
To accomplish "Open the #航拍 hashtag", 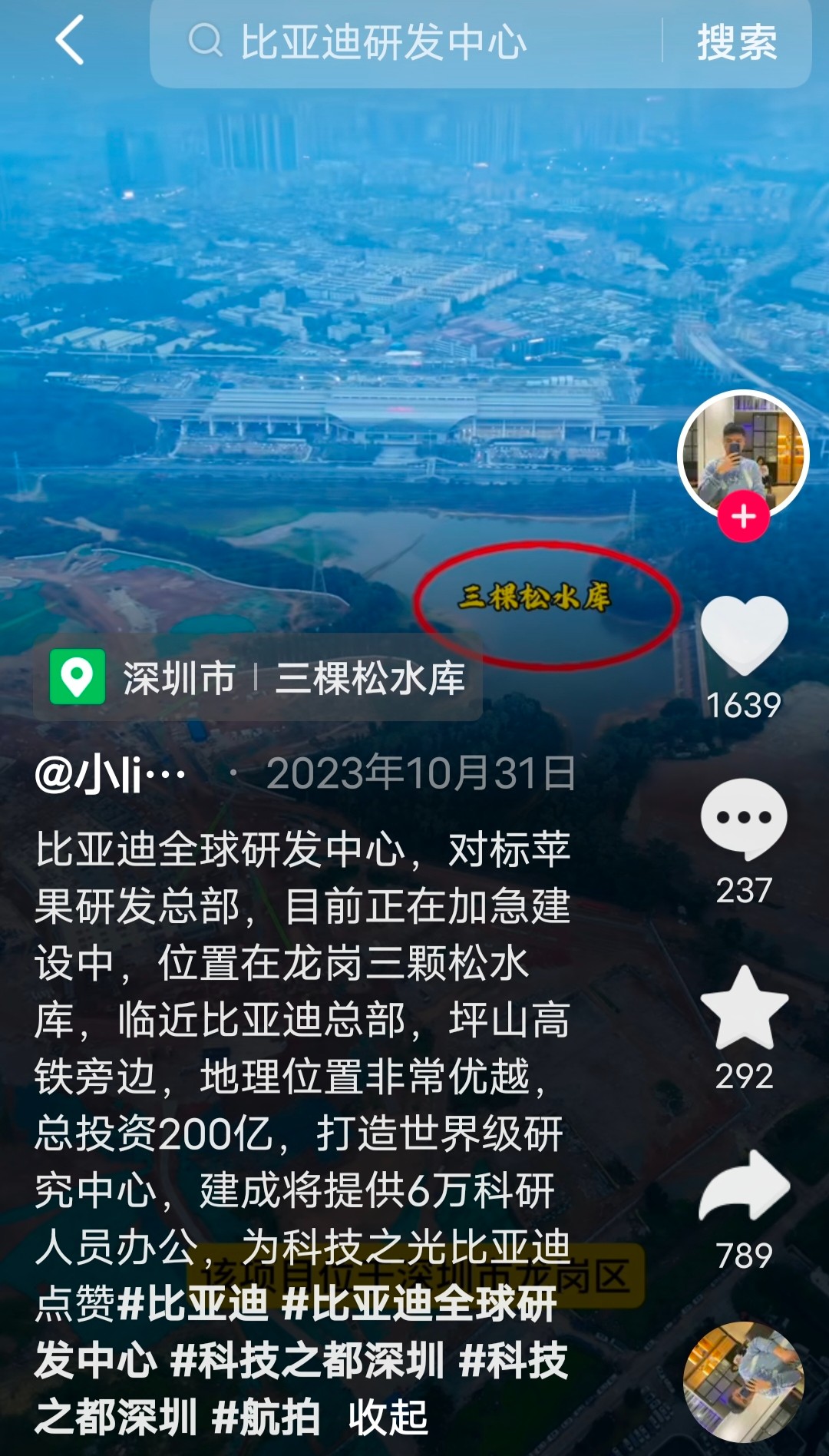I will pos(266,1418).
